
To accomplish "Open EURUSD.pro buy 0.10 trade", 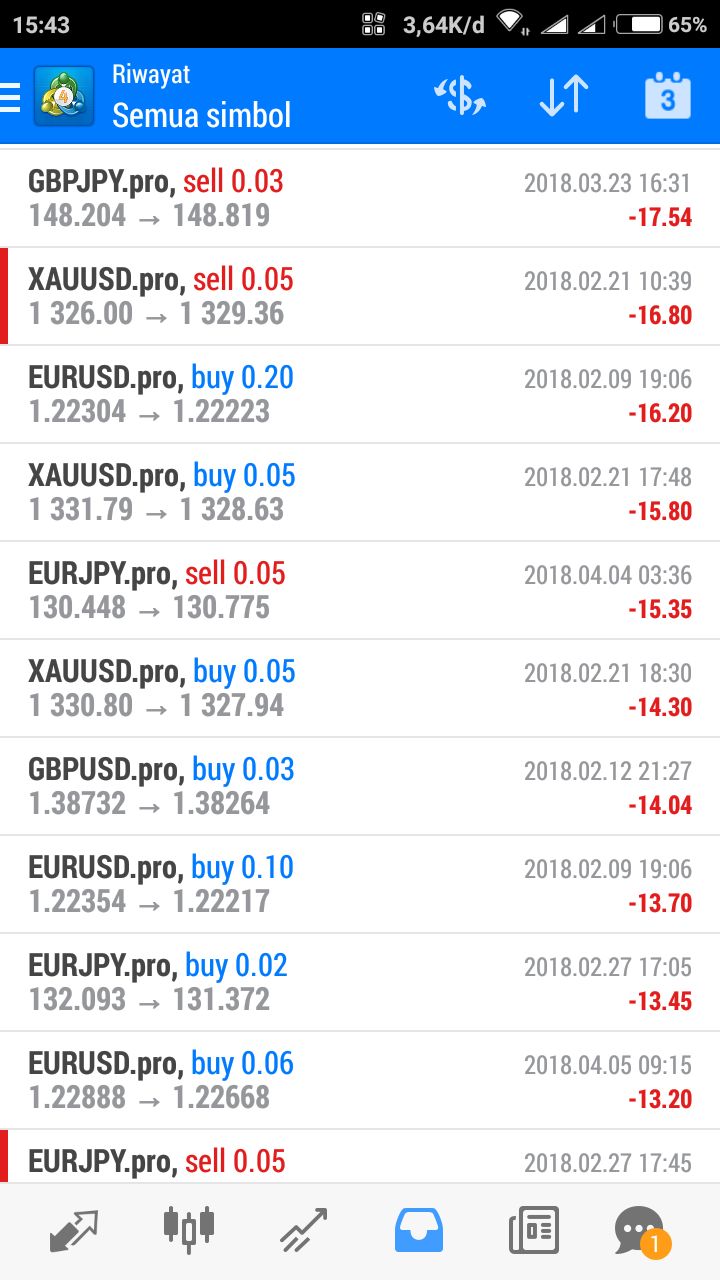I will [360, 884].
